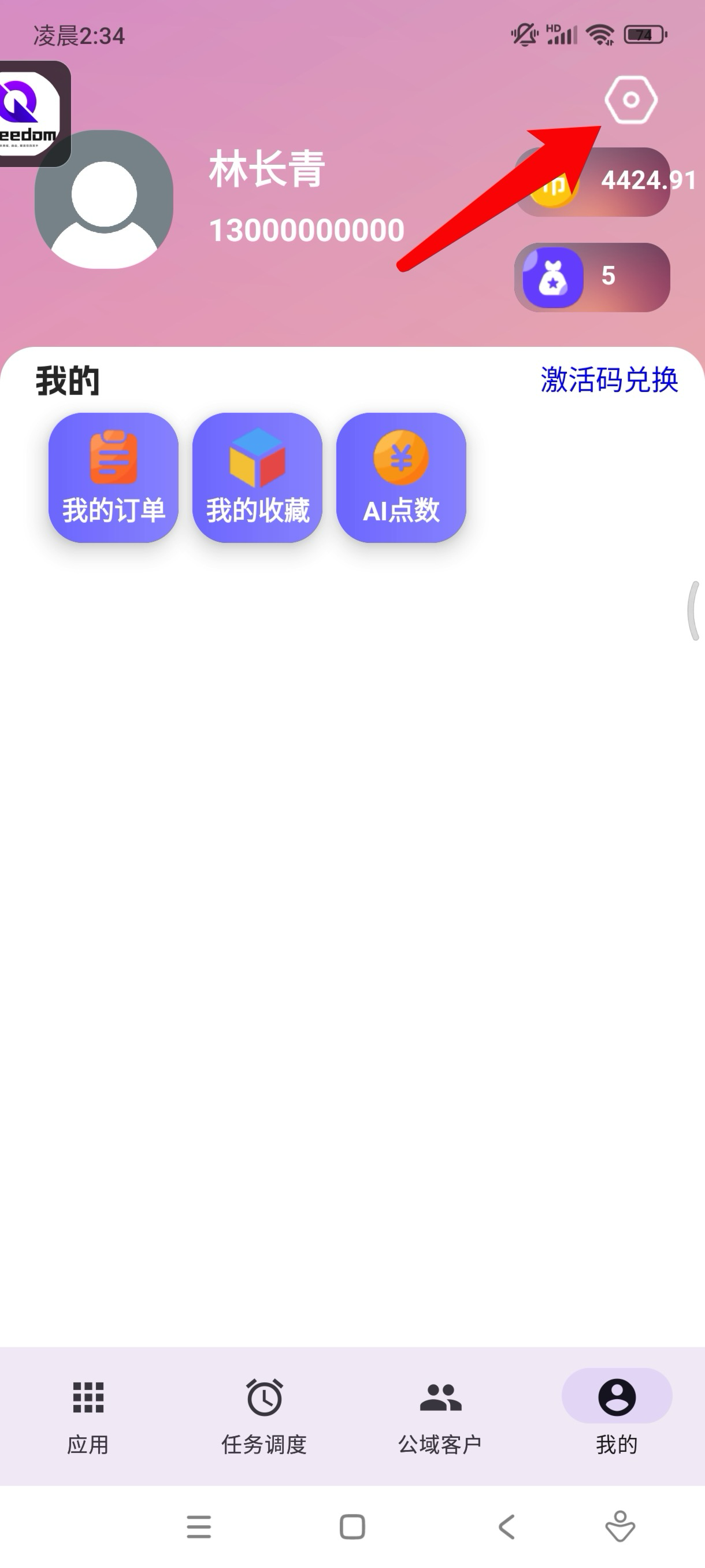
Task: Open 我的收藏 tile
Action: pyautogui.click(x=257, y=478)
